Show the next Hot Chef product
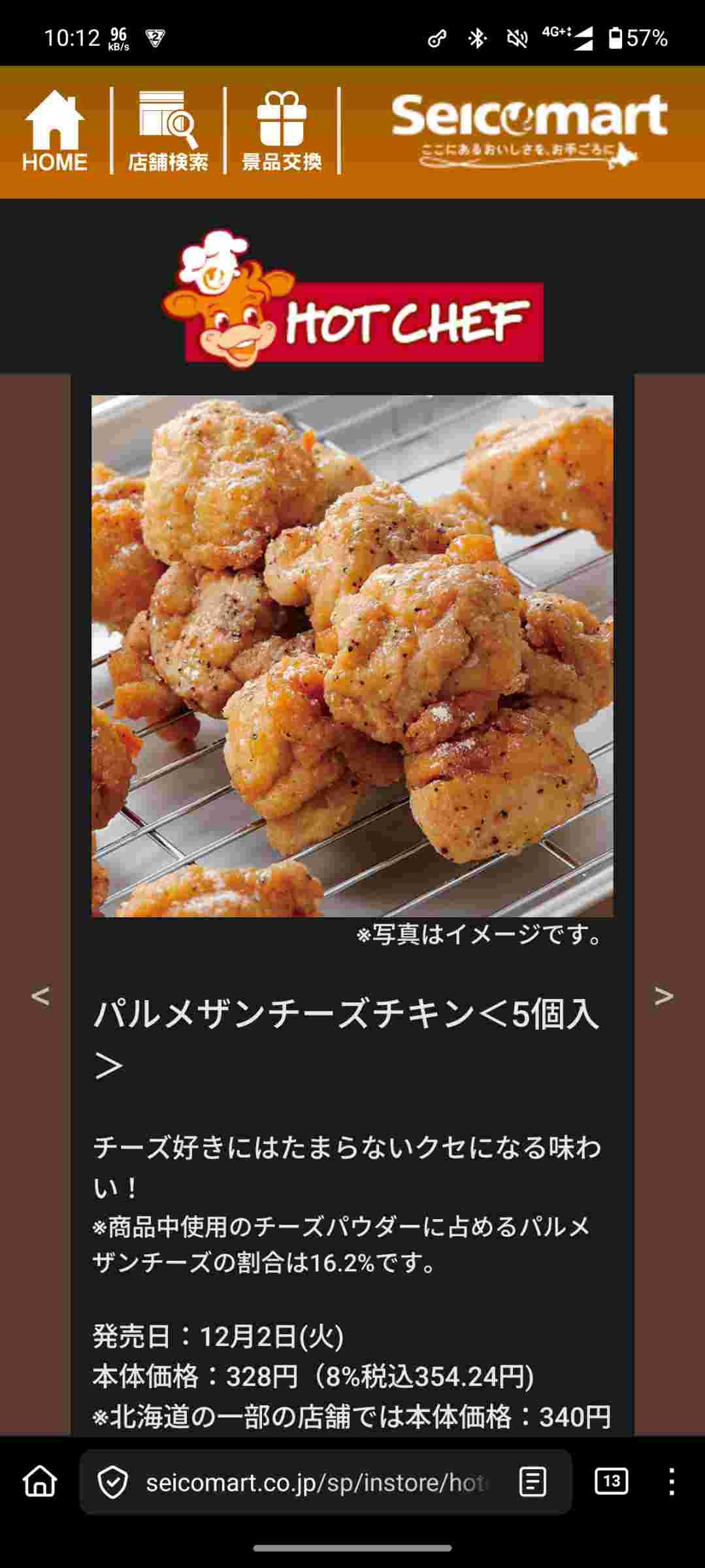 664,996
